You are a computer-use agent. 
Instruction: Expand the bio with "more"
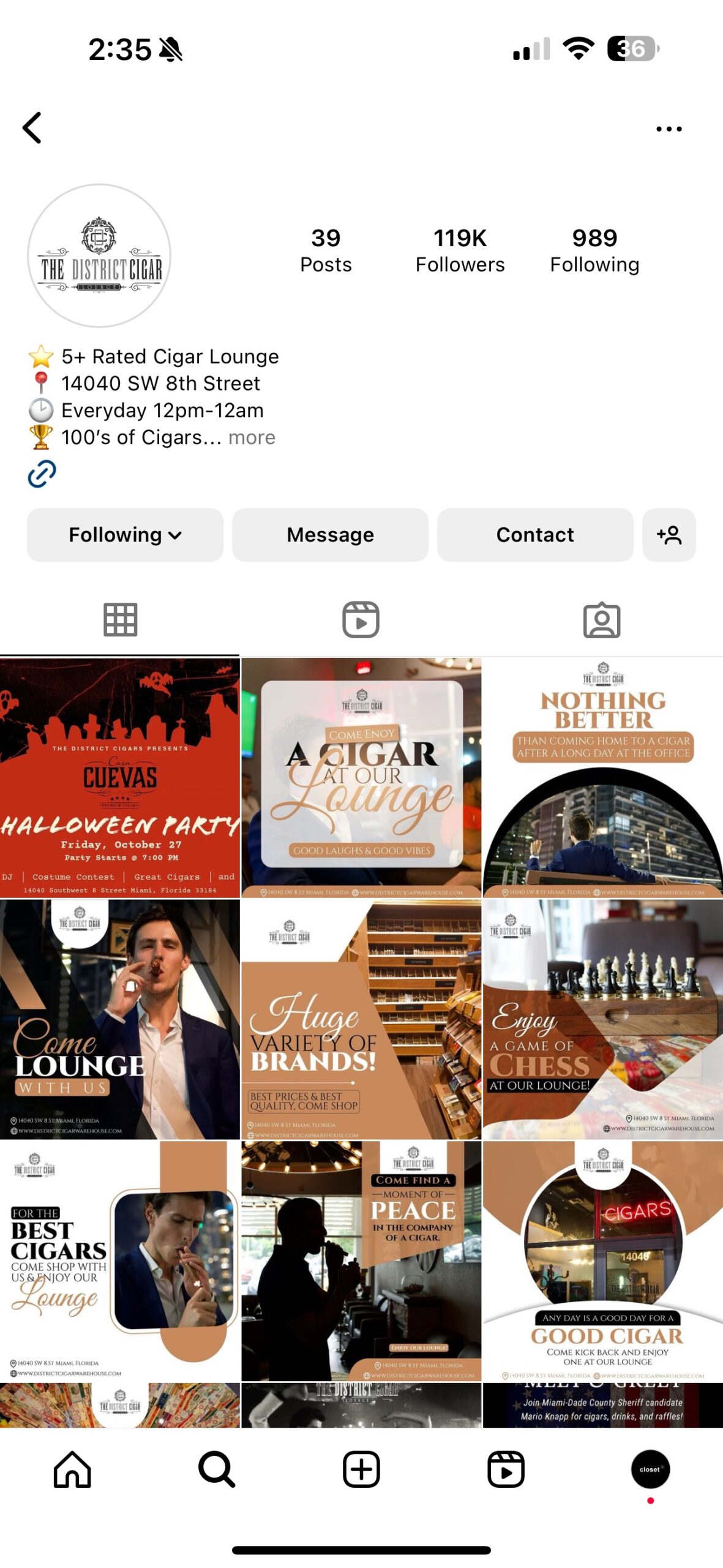[252, 437]
